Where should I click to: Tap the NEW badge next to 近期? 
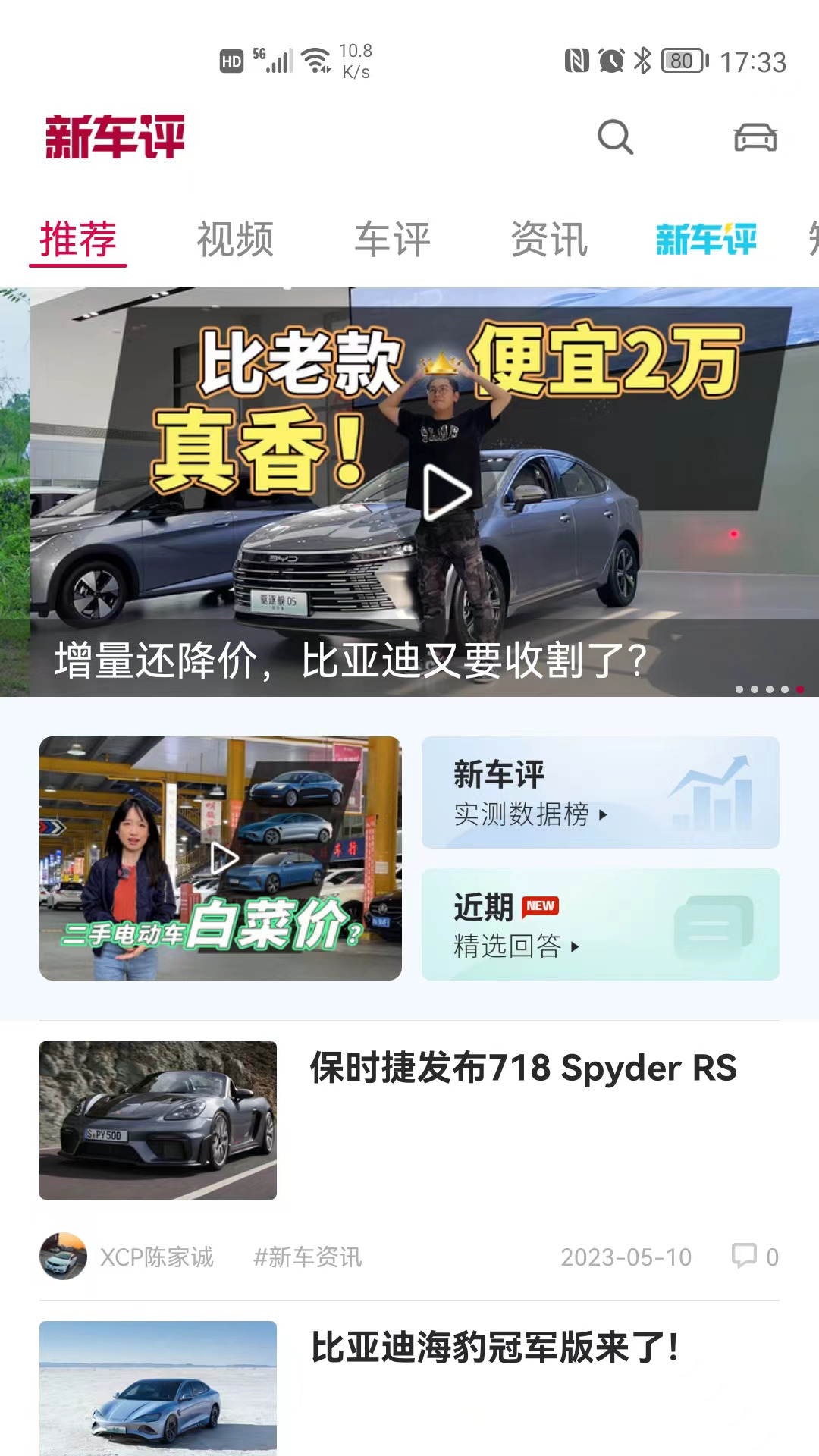tap(540, 906)
